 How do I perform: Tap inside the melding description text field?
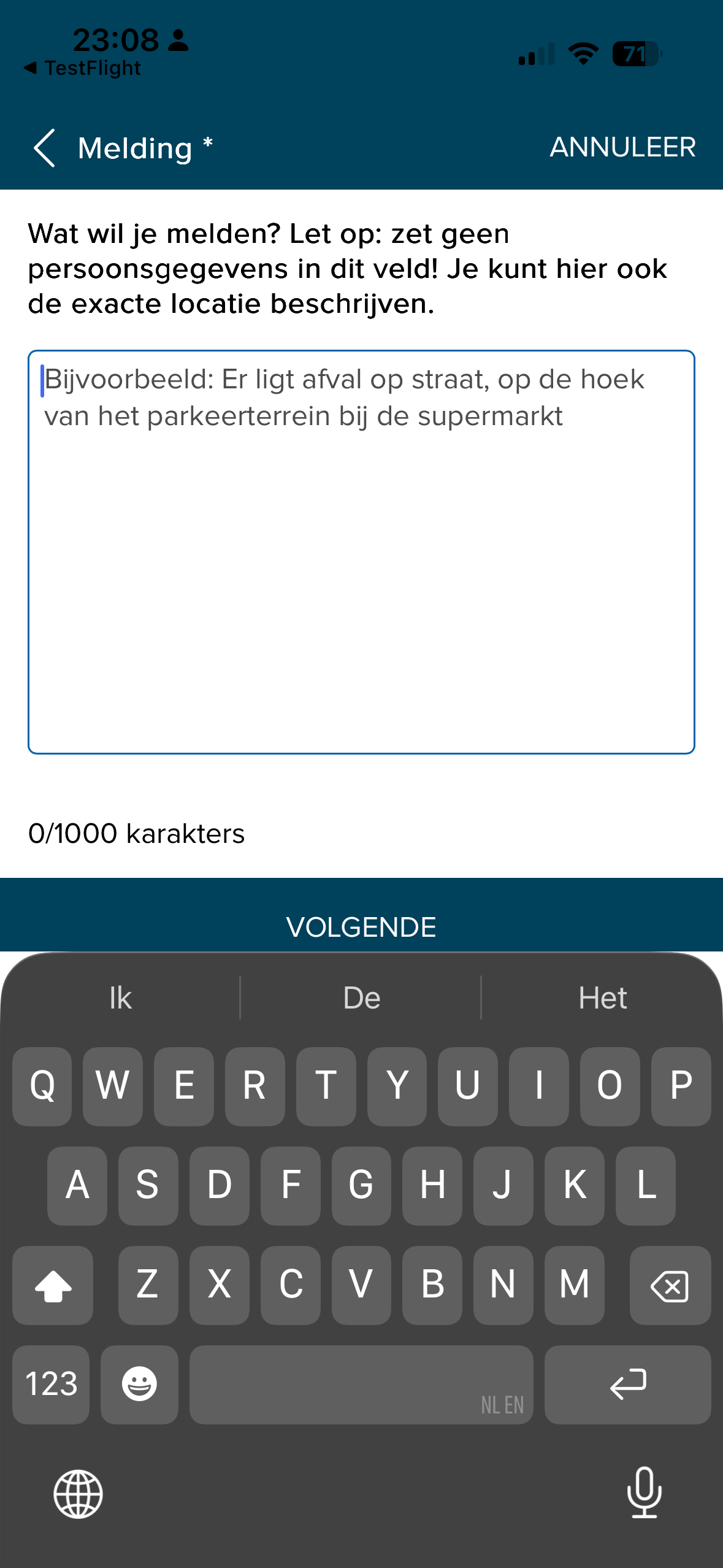(361, 552)
